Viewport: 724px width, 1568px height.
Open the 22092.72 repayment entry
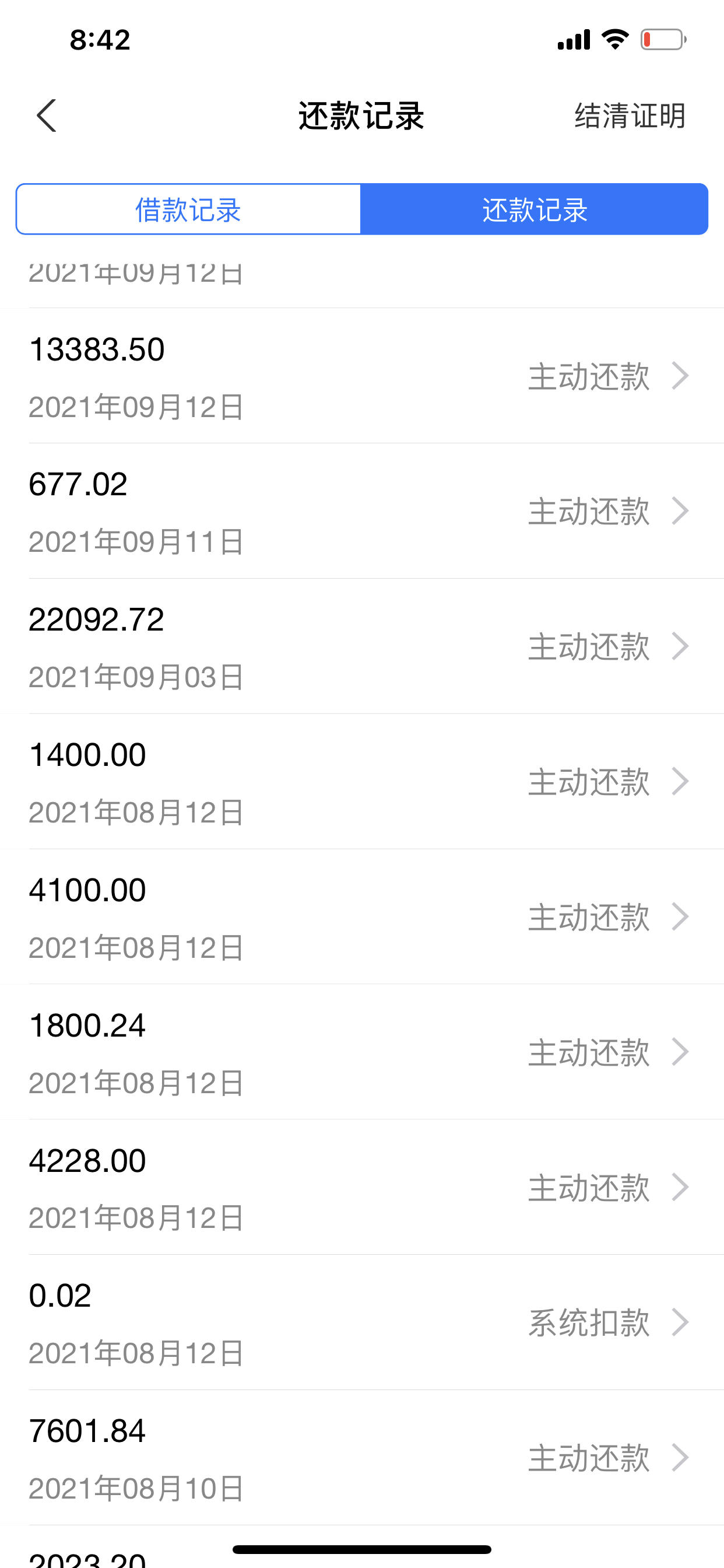(x=362, y=646)
